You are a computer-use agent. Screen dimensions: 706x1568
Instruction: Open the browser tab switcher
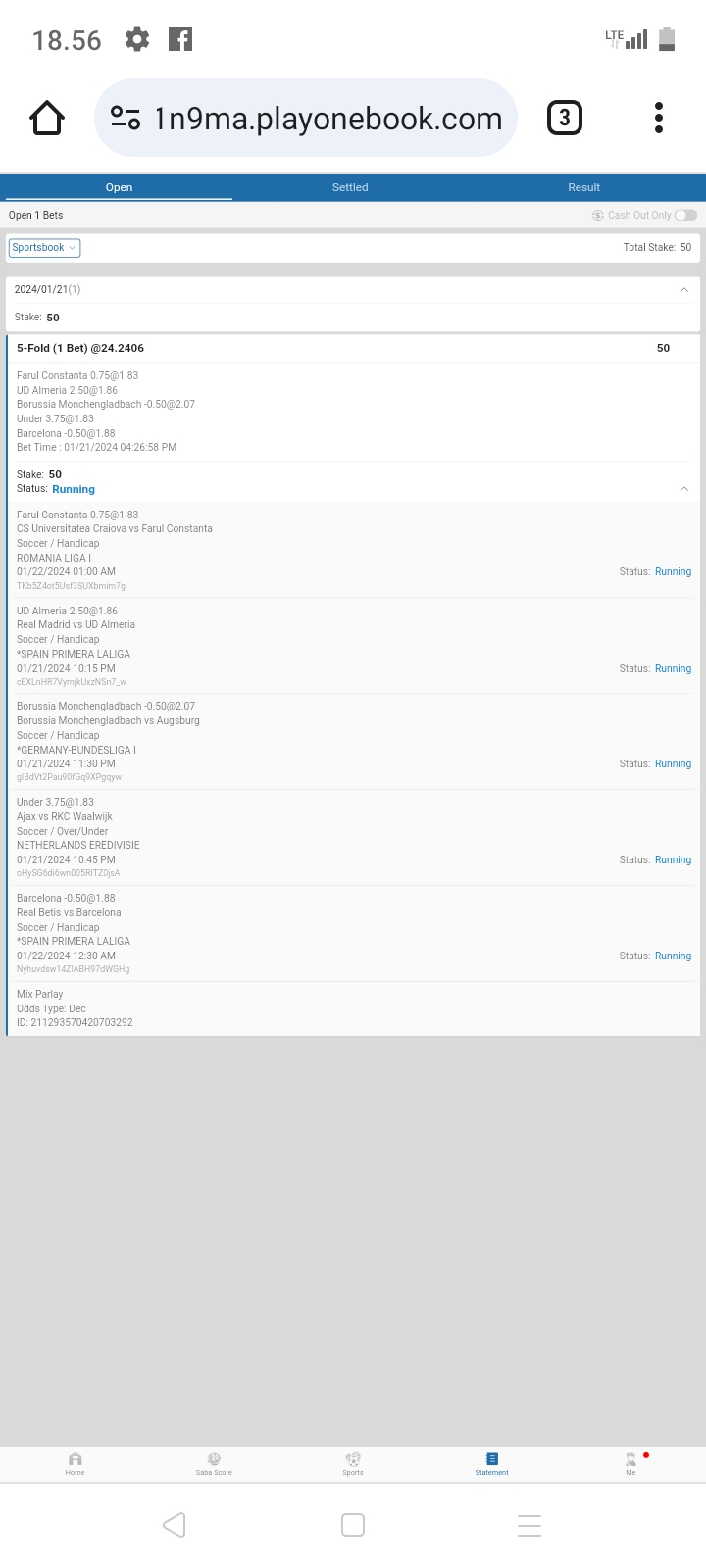tap(564, 119)
